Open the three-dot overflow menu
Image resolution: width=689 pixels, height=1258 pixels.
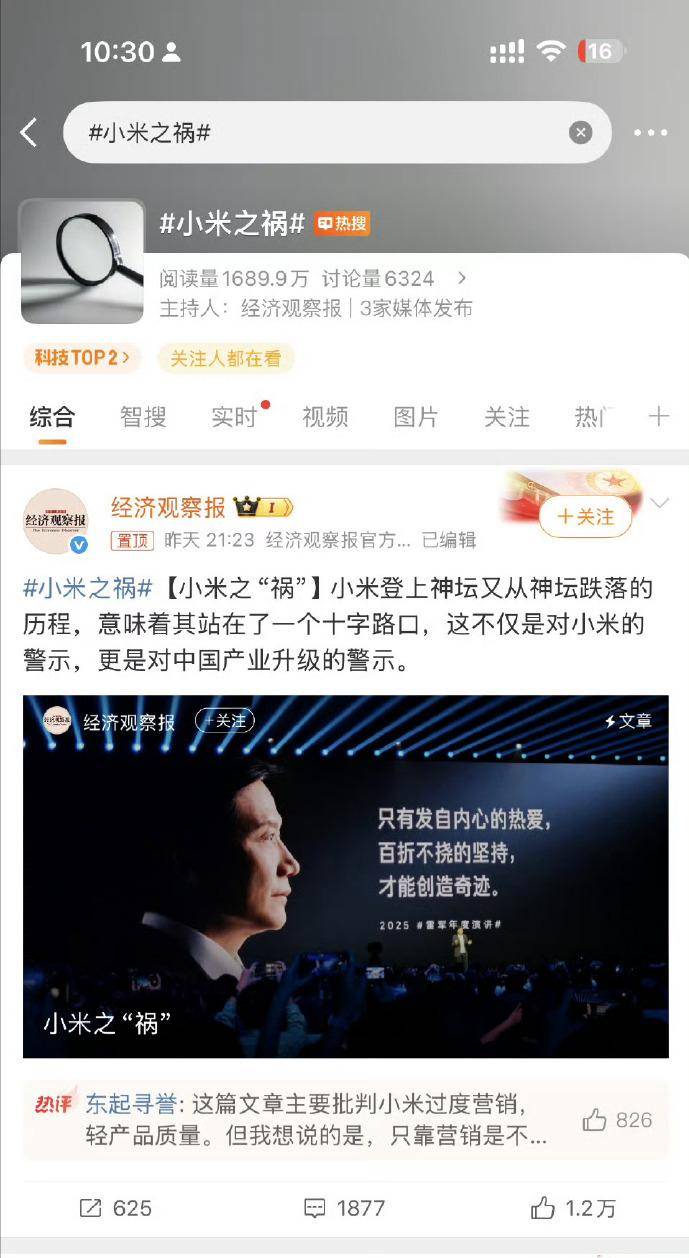650,133
